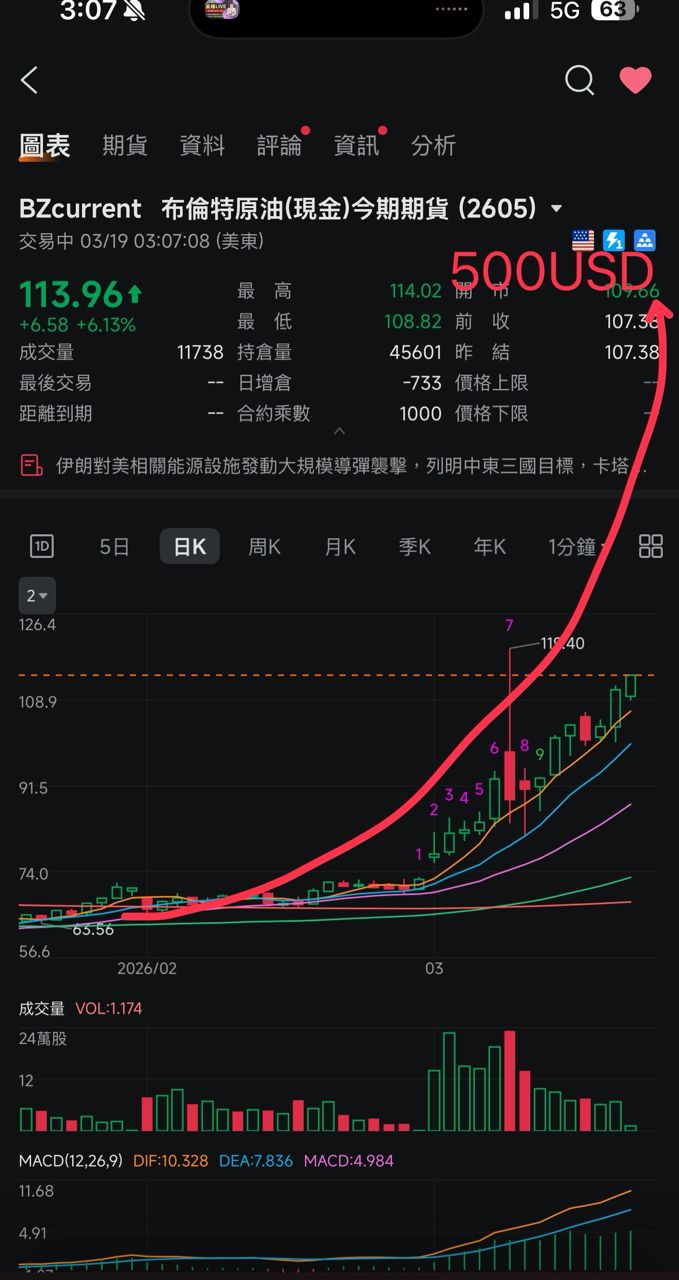679x1280 pixels.
Task: Open the chart layout grid icon
Action: (651, 546)
